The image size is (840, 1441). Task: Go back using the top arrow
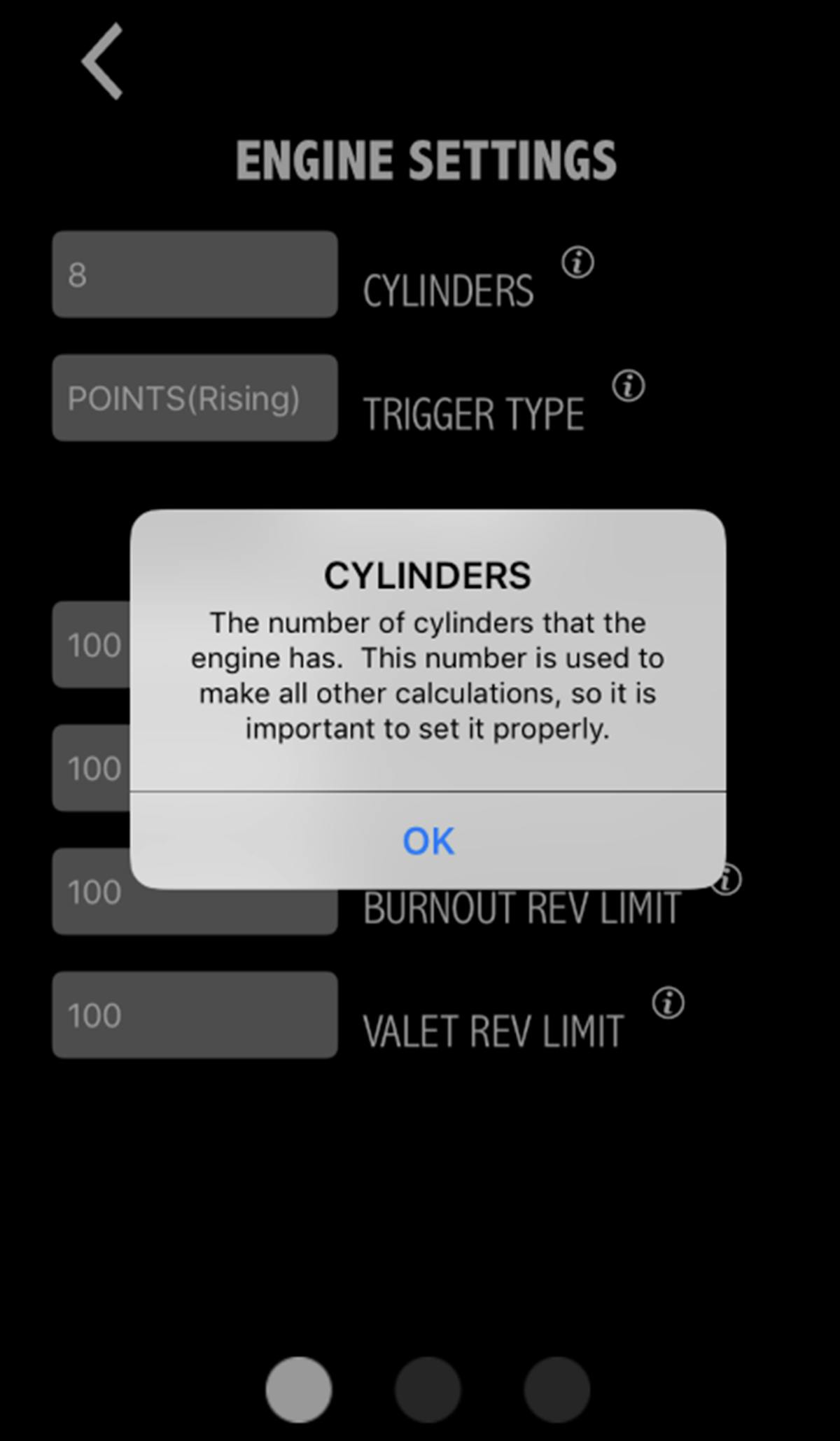(103, 62)
